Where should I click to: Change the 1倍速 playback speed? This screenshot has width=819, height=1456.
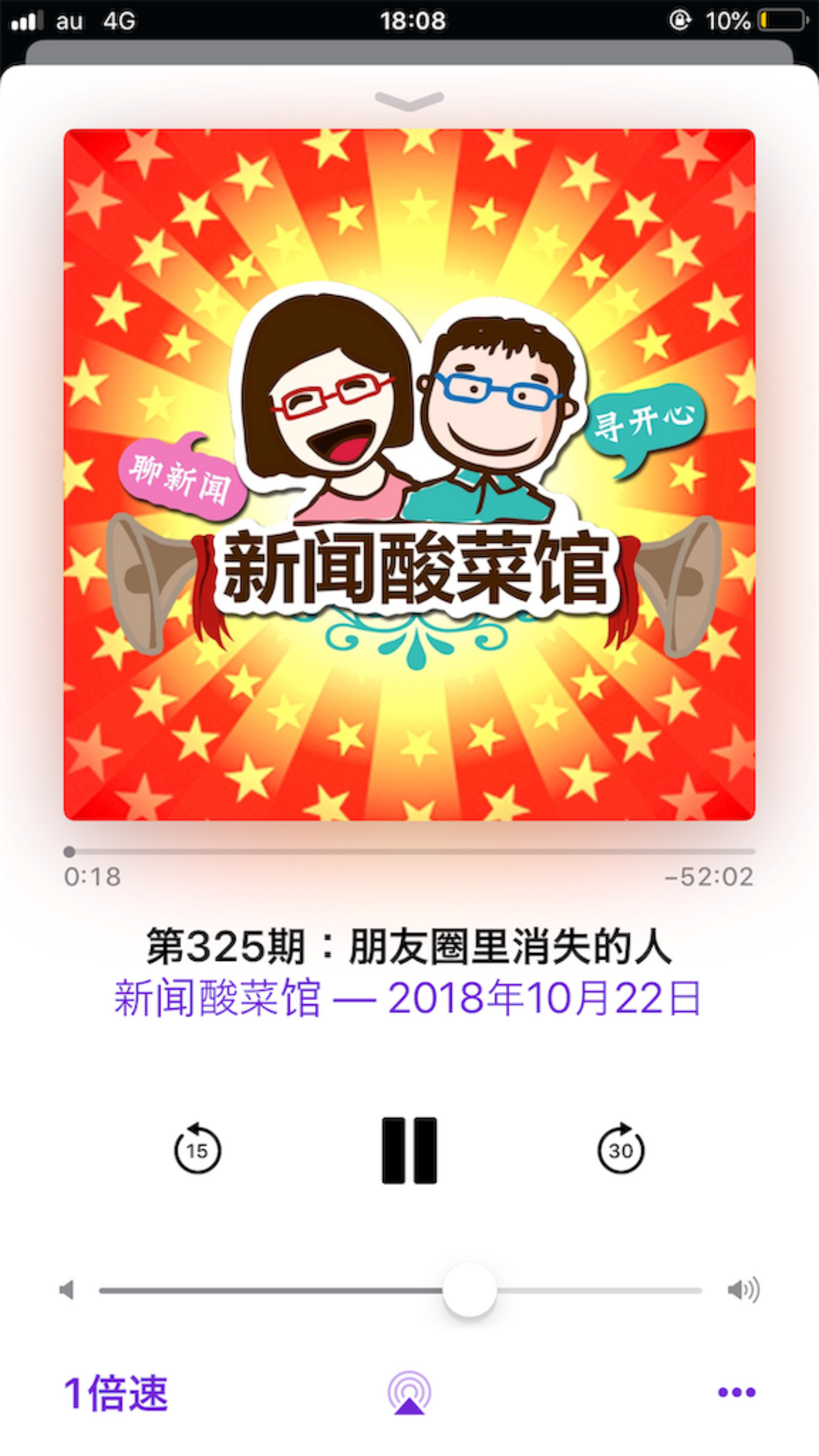pos(116,1392)
